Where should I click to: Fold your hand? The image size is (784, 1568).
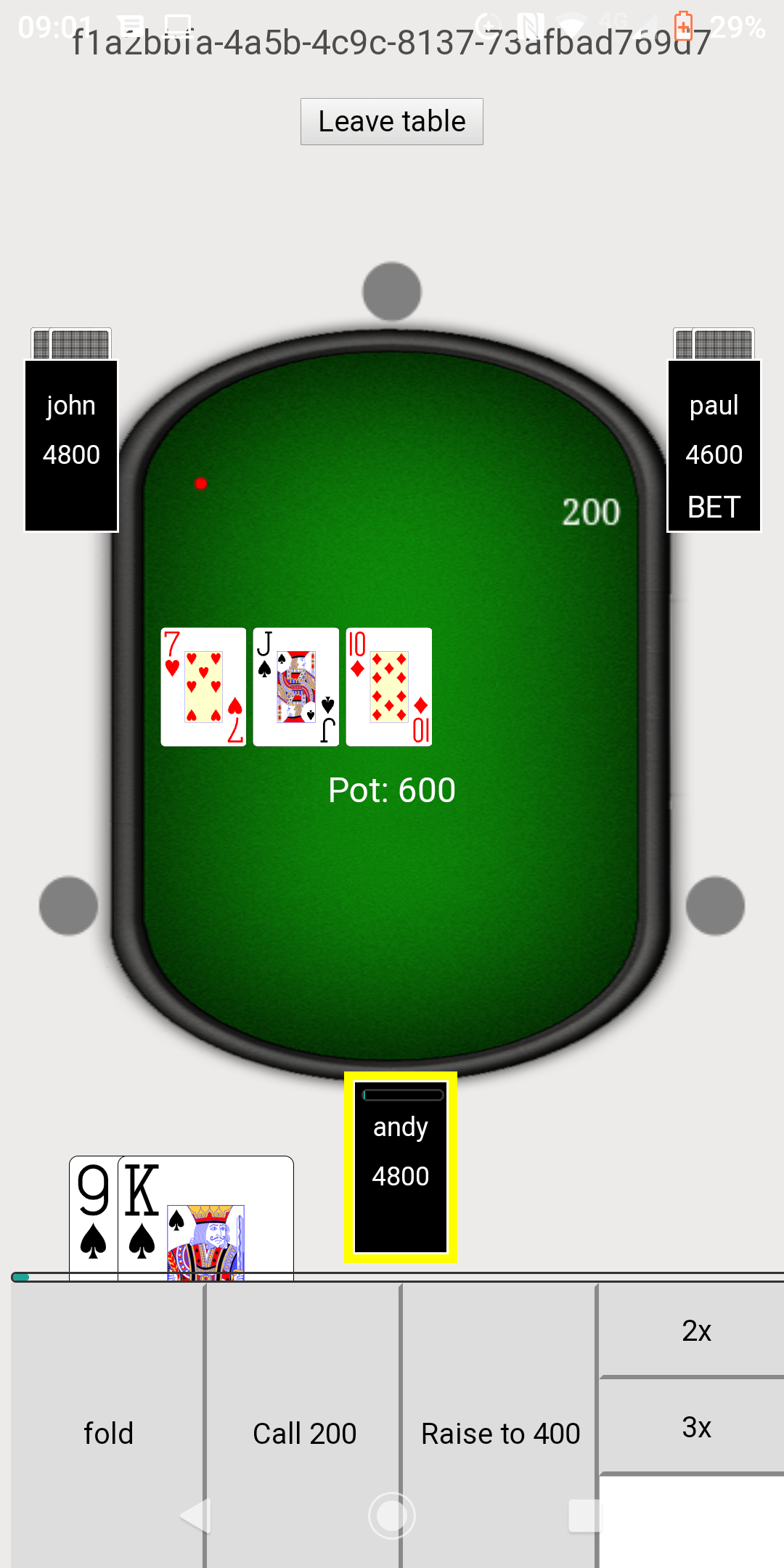pyautogui.click(x=107, y=1432)
